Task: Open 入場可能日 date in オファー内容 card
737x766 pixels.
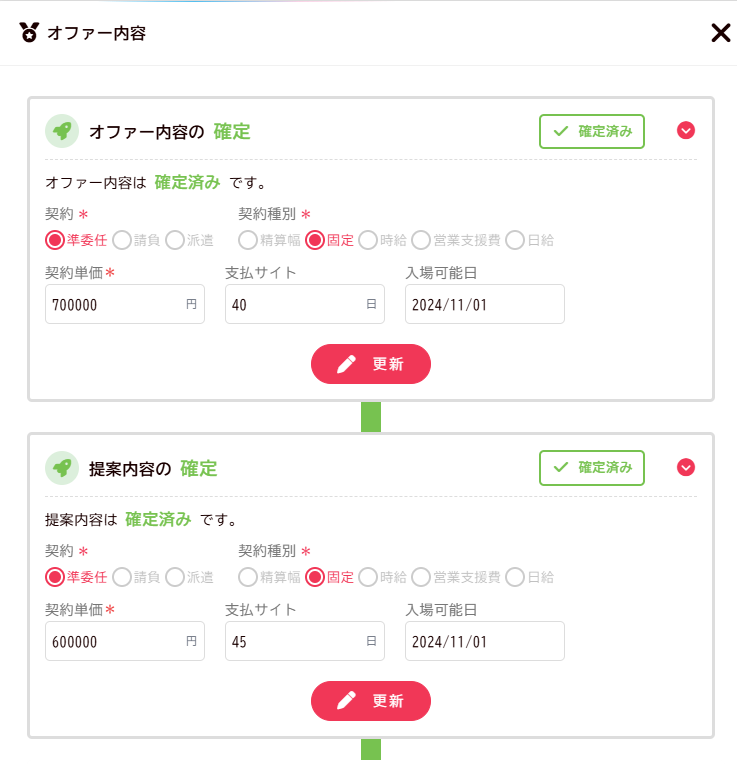Action: tap(484, 305)
